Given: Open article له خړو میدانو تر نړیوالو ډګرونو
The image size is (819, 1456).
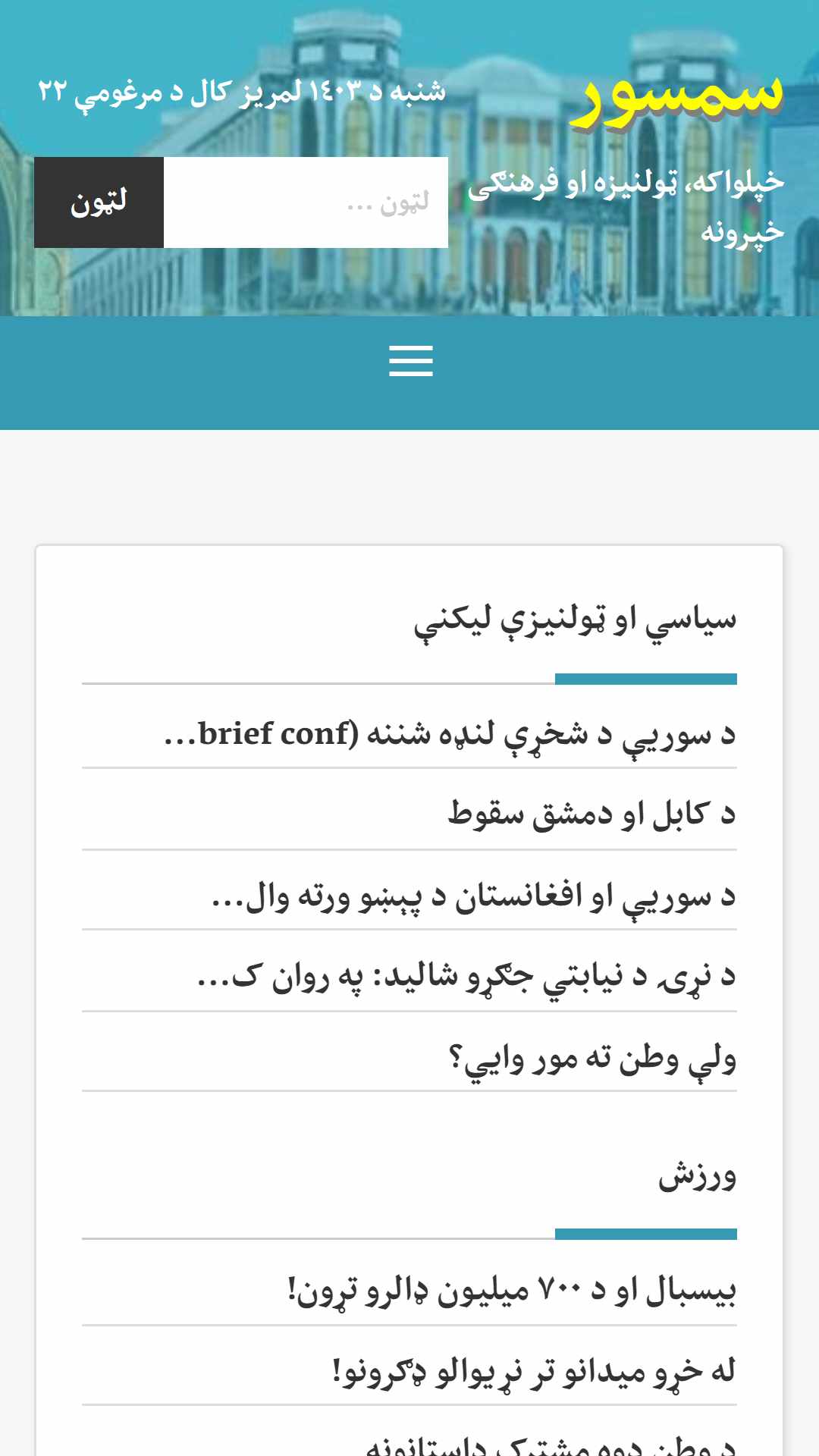Looking at the screenshot, I should tap(534, 1370).
